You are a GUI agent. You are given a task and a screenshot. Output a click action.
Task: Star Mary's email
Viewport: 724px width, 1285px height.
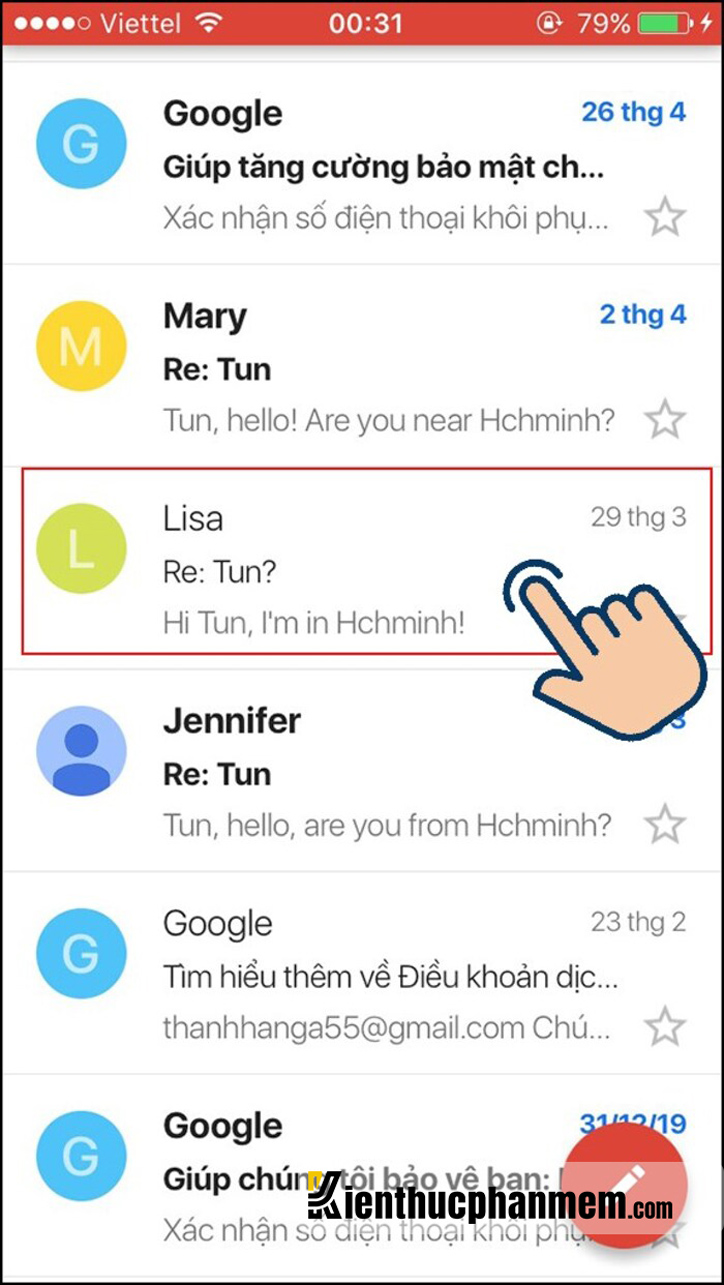[665, 419]
